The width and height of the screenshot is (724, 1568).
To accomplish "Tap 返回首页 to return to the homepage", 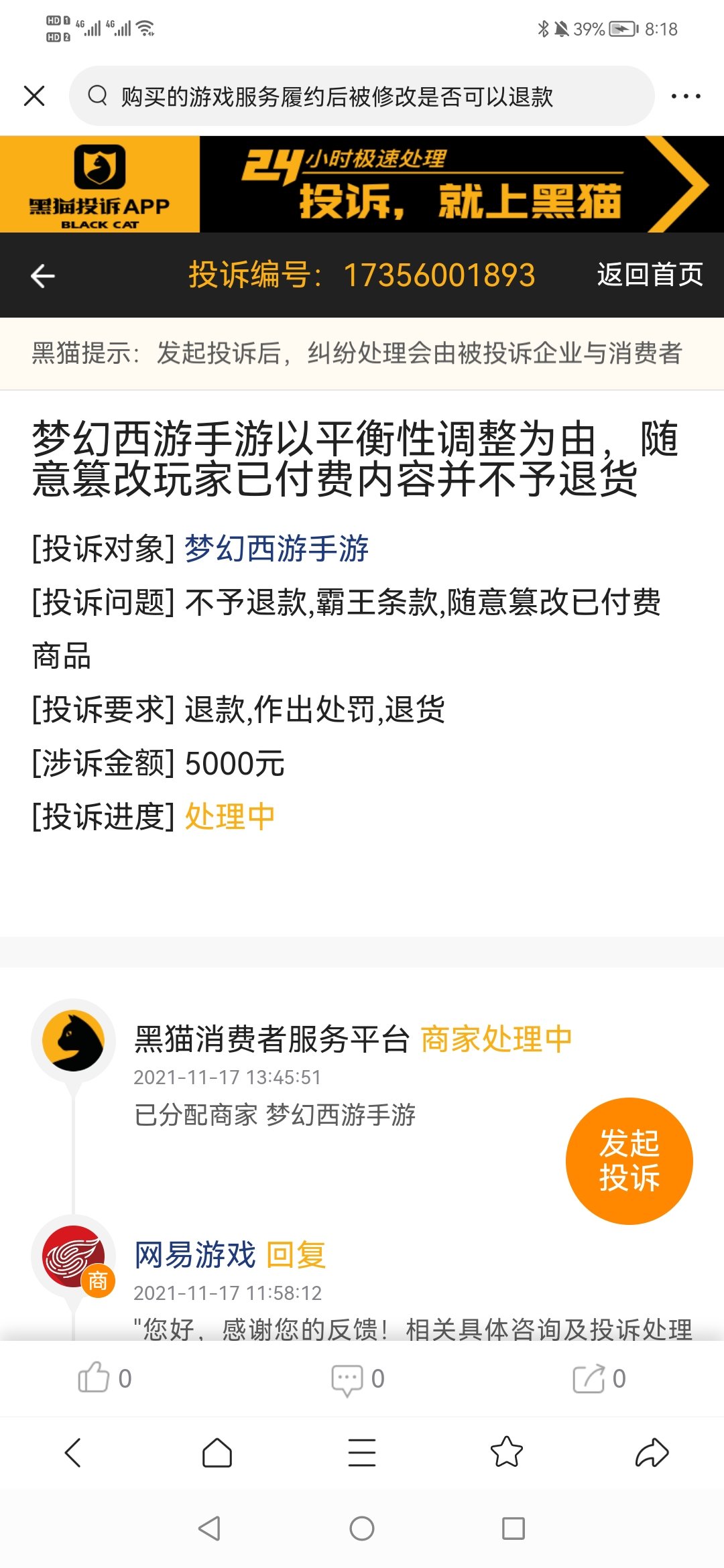I will pos(650,275).
